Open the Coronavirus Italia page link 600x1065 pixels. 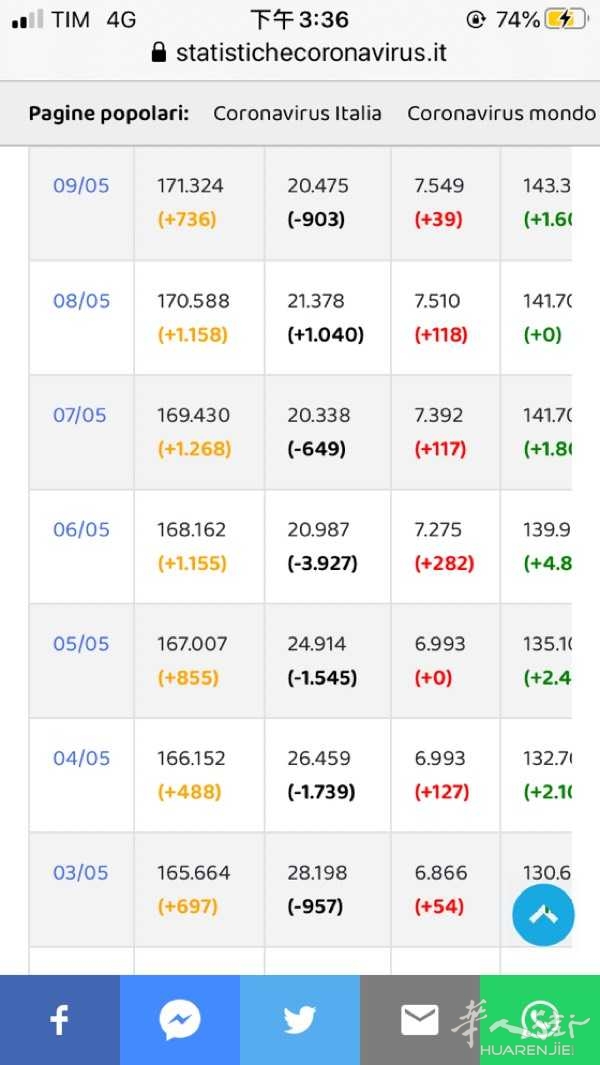(297, 113)
